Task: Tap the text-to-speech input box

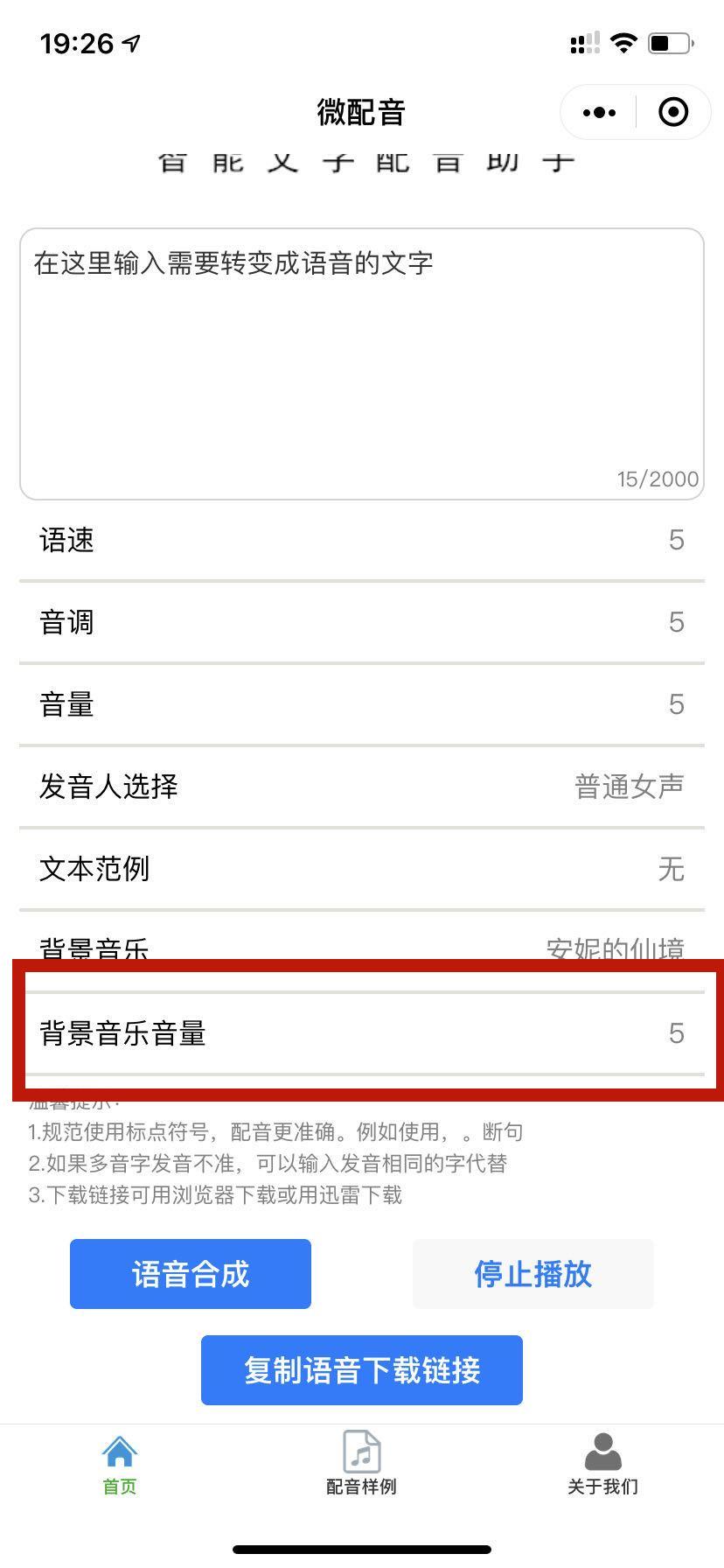Action: [362, 364]
